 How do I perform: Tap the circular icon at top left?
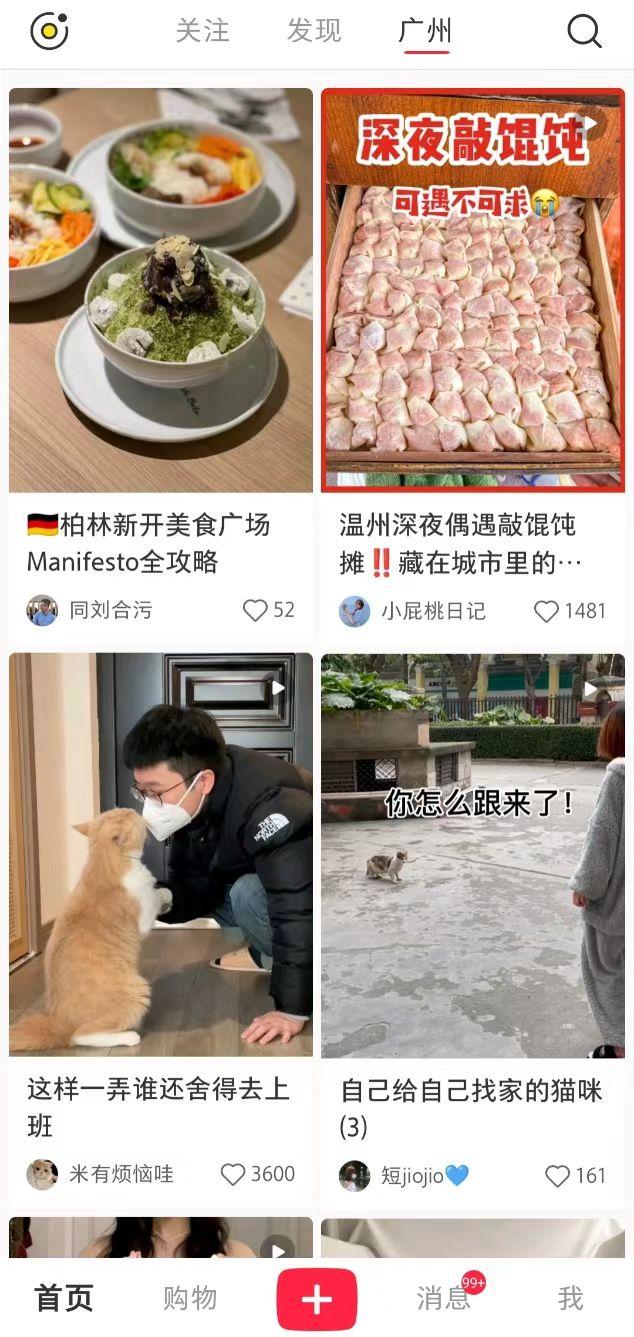pyautogui.click(x=49, y=32)
